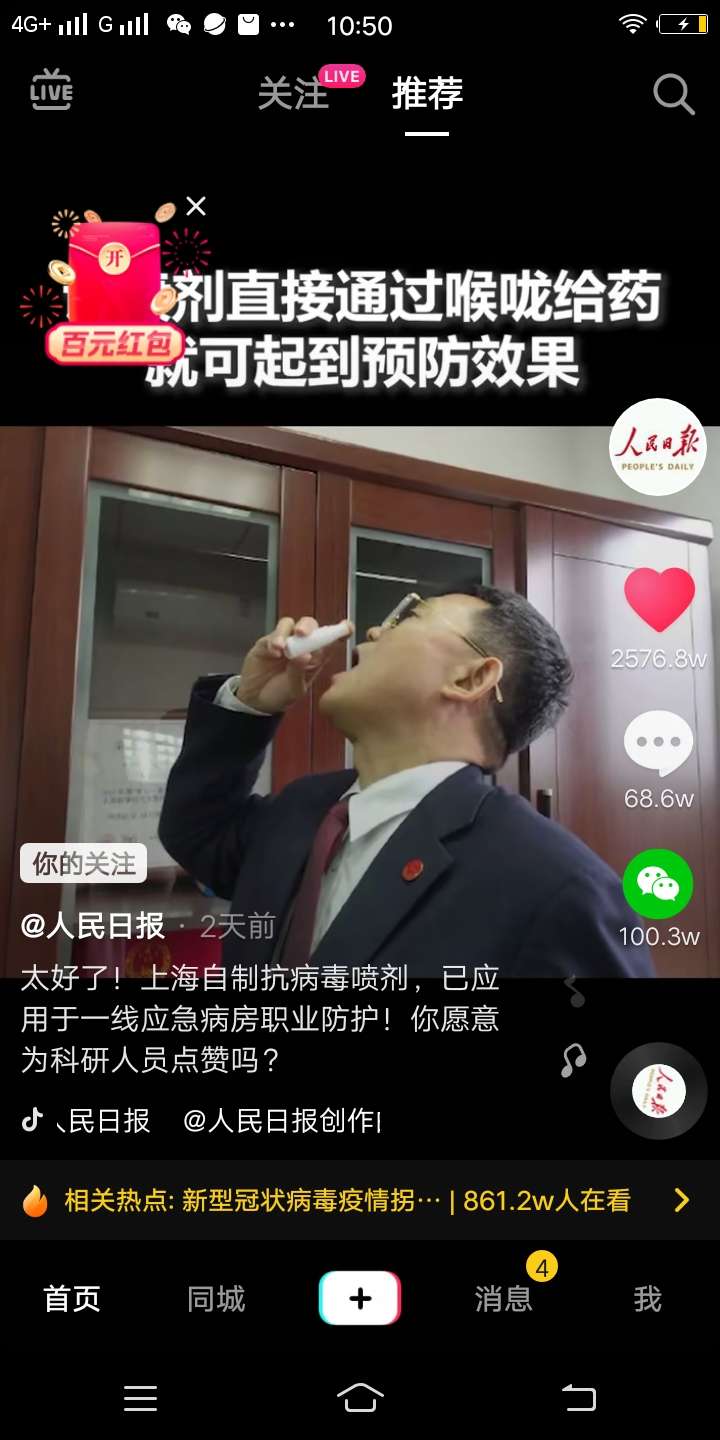Open the spinning music disc
The width and height of the screenshot is (720, 1440).
tap(659, 1091)
